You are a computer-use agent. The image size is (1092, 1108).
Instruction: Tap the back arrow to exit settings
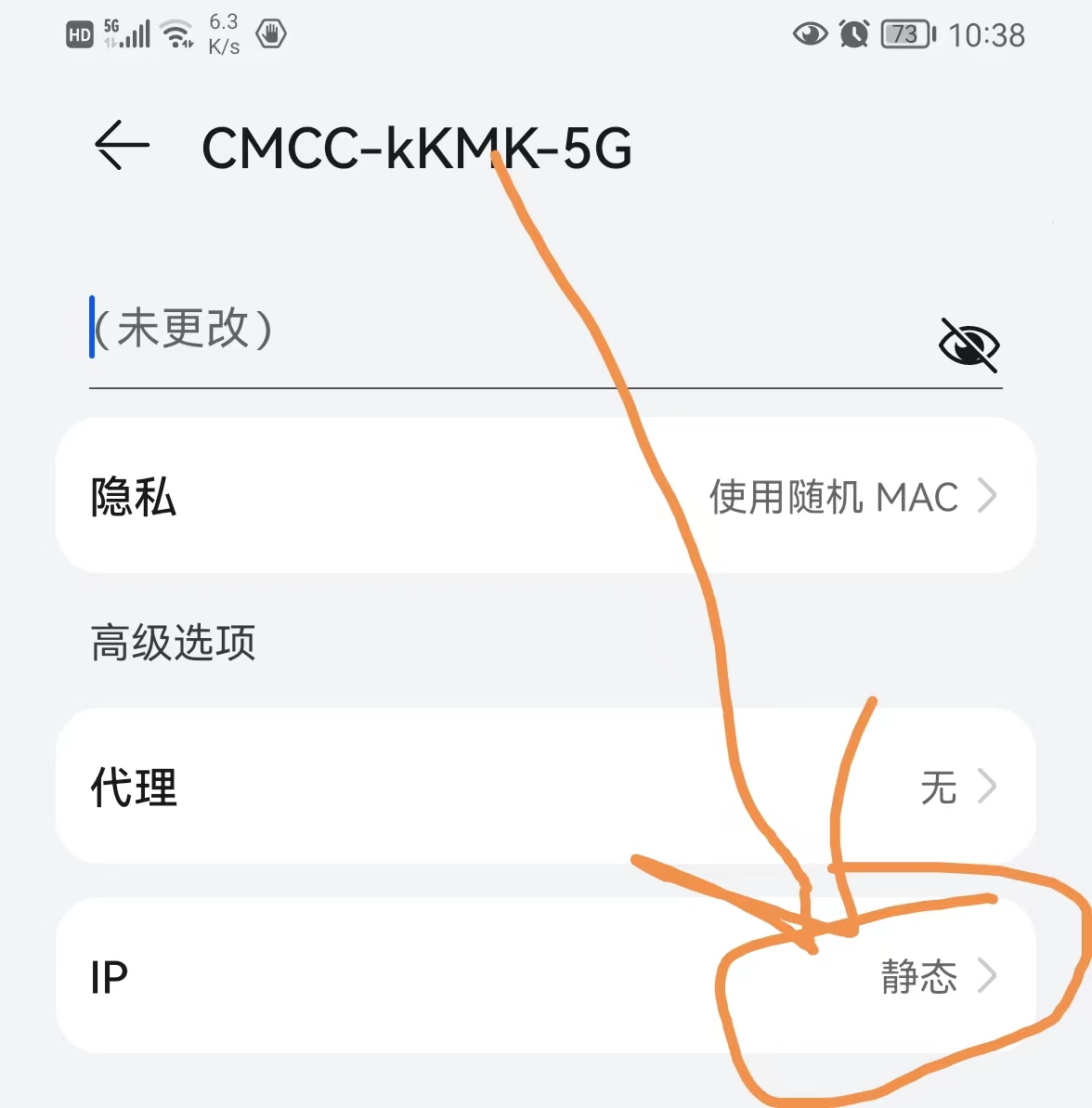[x=121, y=146]
